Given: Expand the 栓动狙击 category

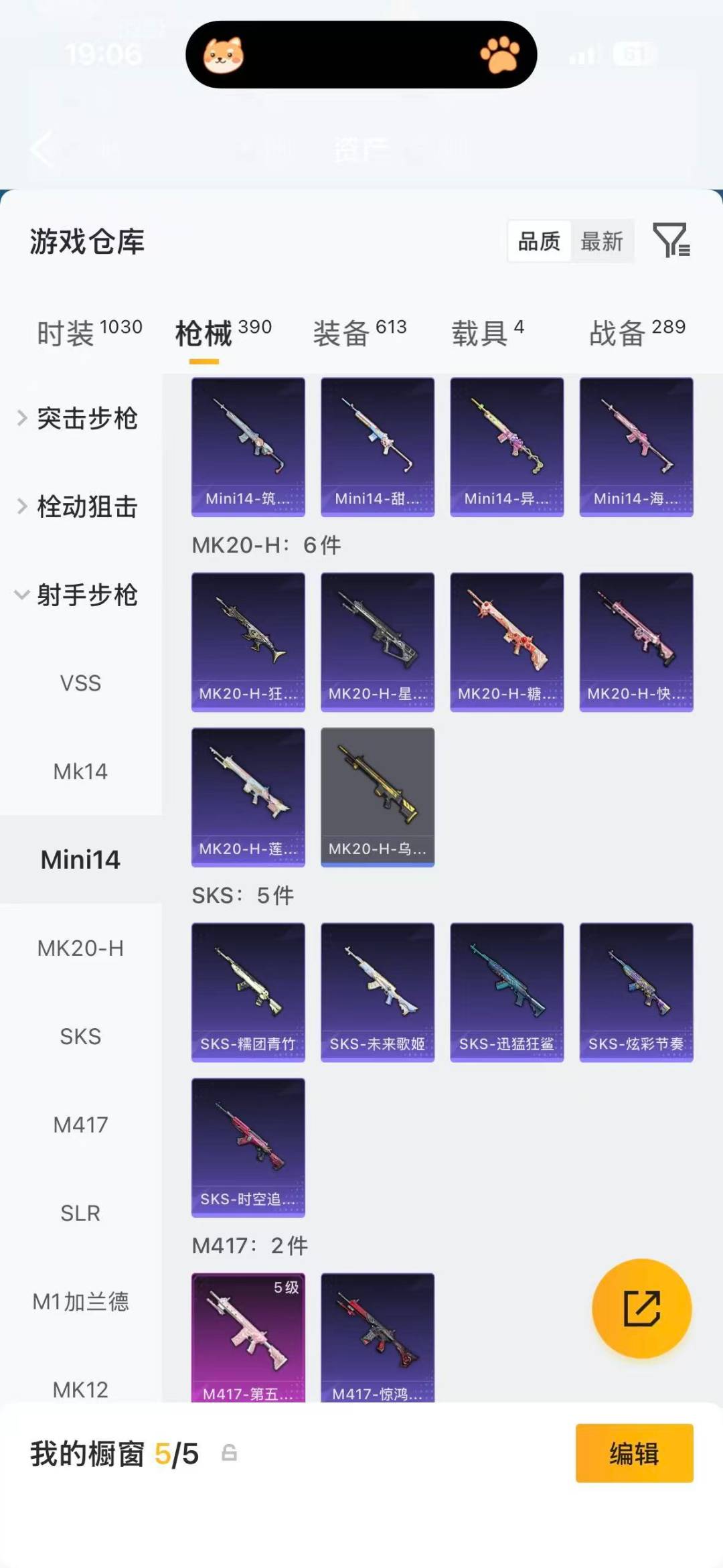Looking at the screenshot, I should coord(87,507).
